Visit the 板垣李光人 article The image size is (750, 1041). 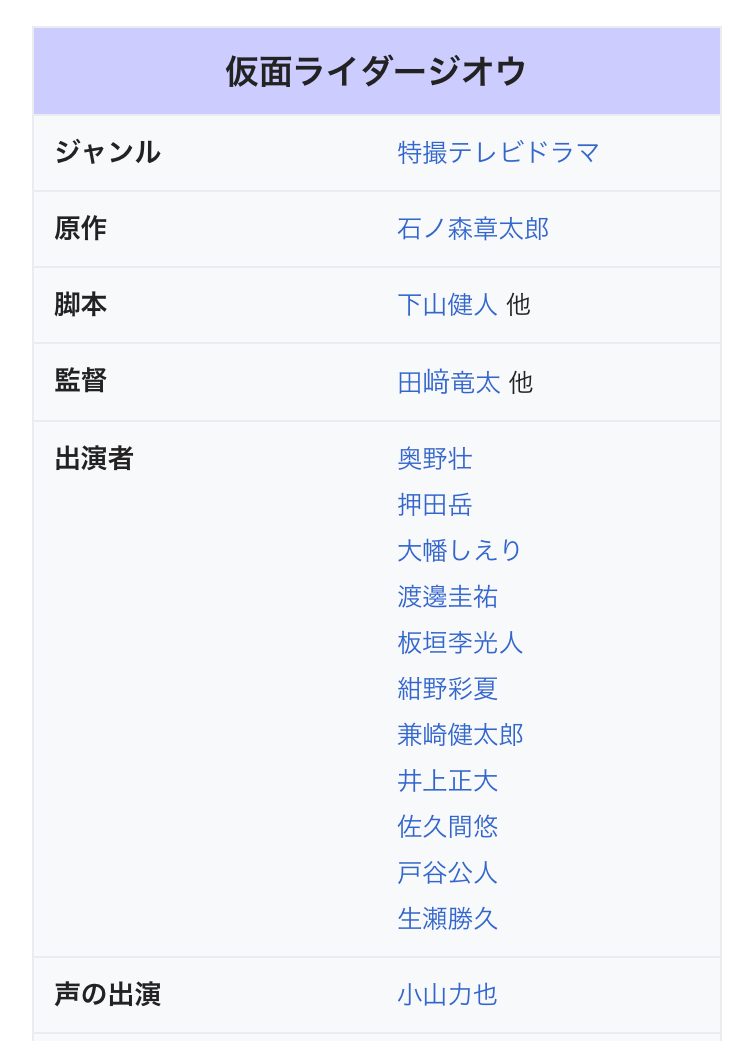tap(460, 643)
